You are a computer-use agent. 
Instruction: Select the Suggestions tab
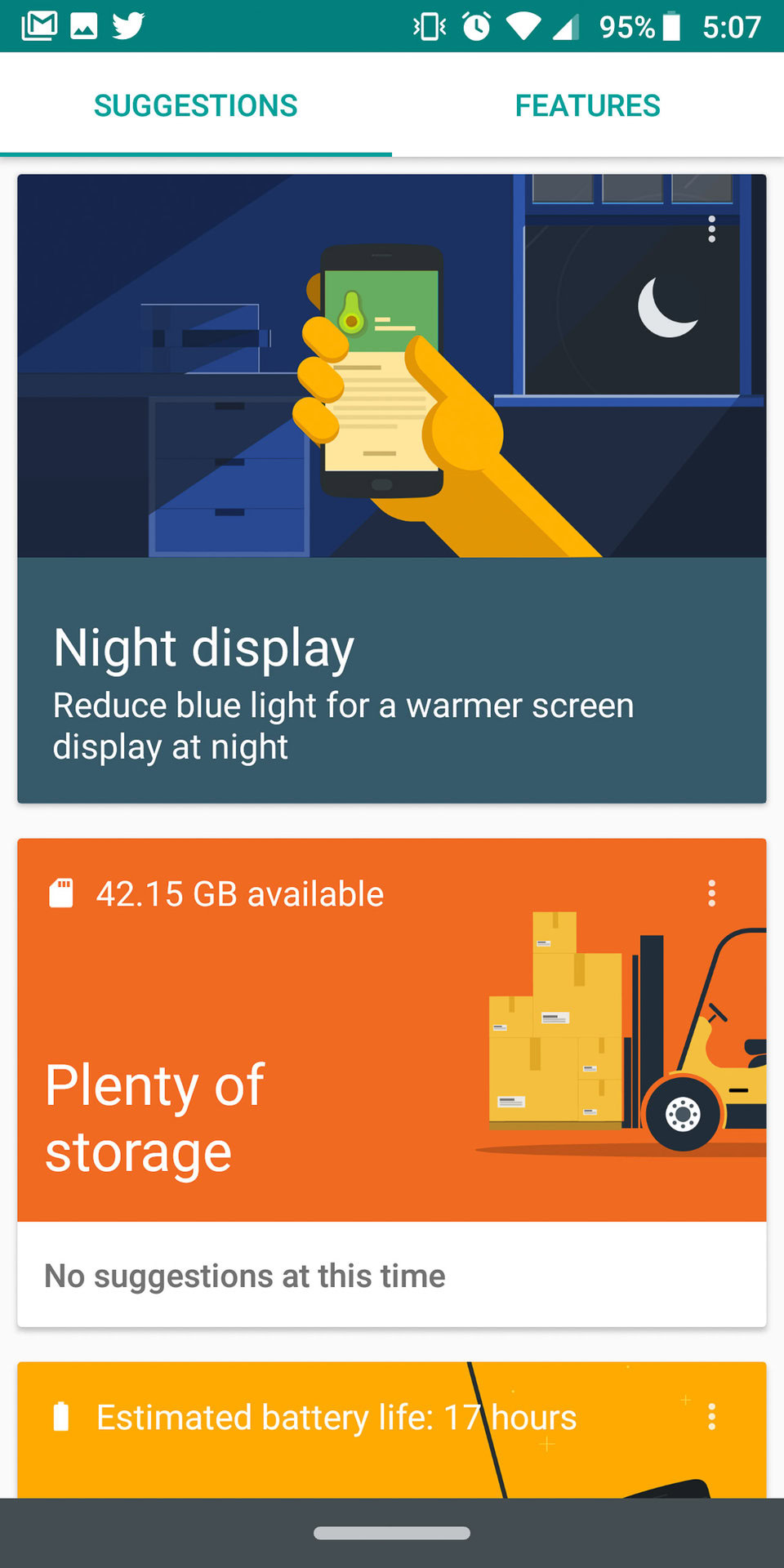coord(195,105)
